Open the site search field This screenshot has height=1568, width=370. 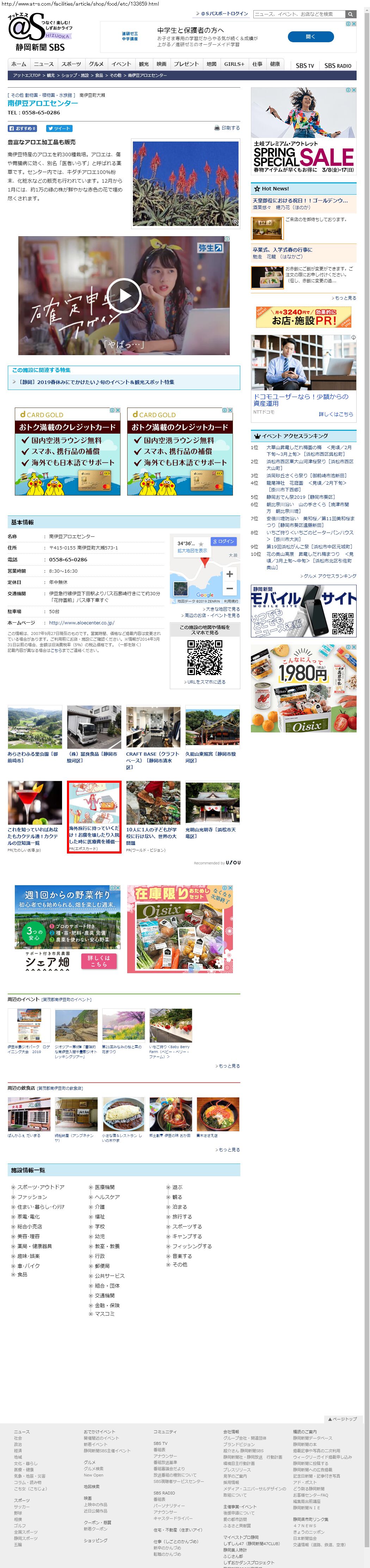click(299, 13)
